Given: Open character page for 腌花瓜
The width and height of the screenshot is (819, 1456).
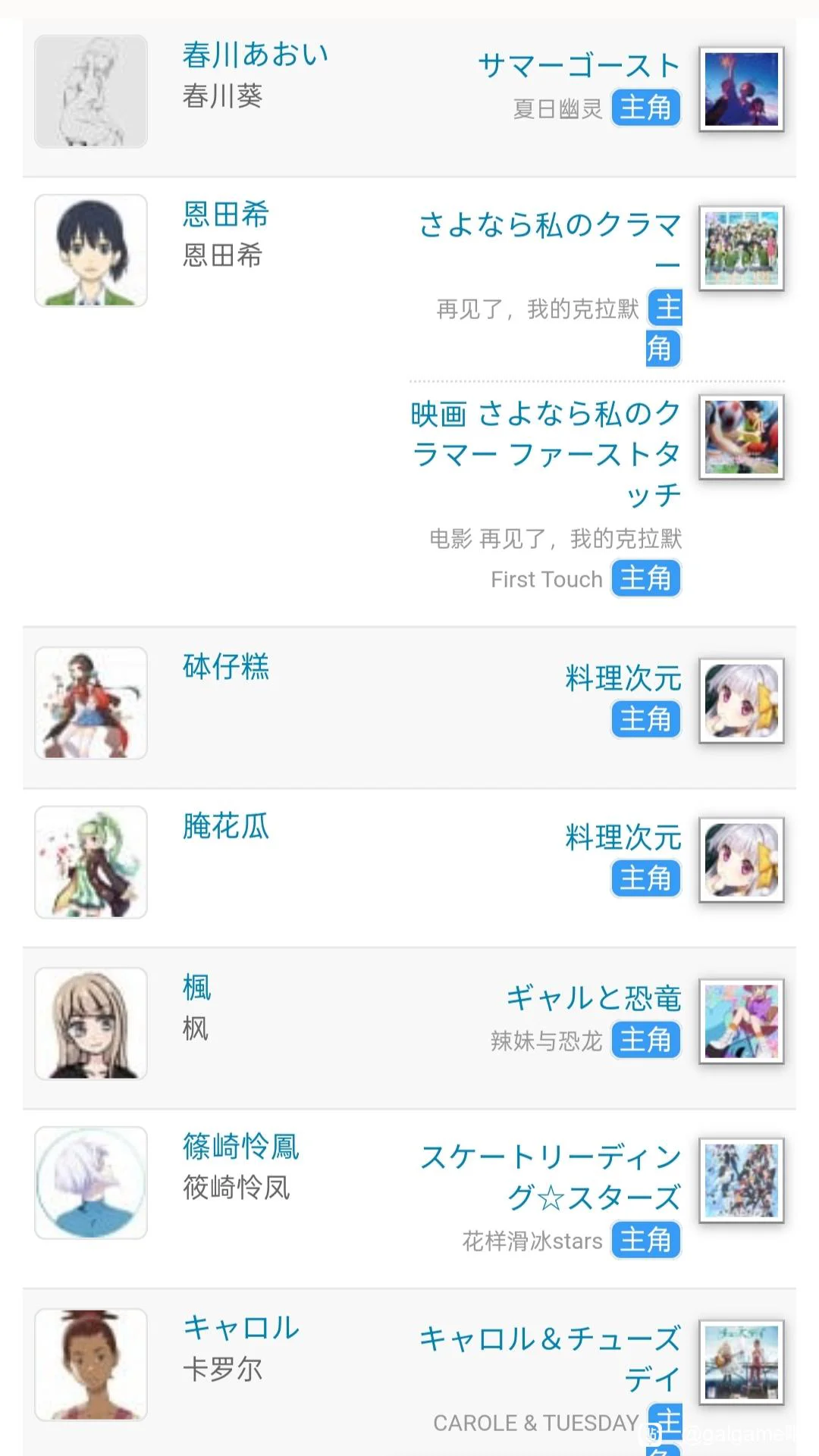Looking at the screenshot, I should pyautogui.click(x=225, y=825).
